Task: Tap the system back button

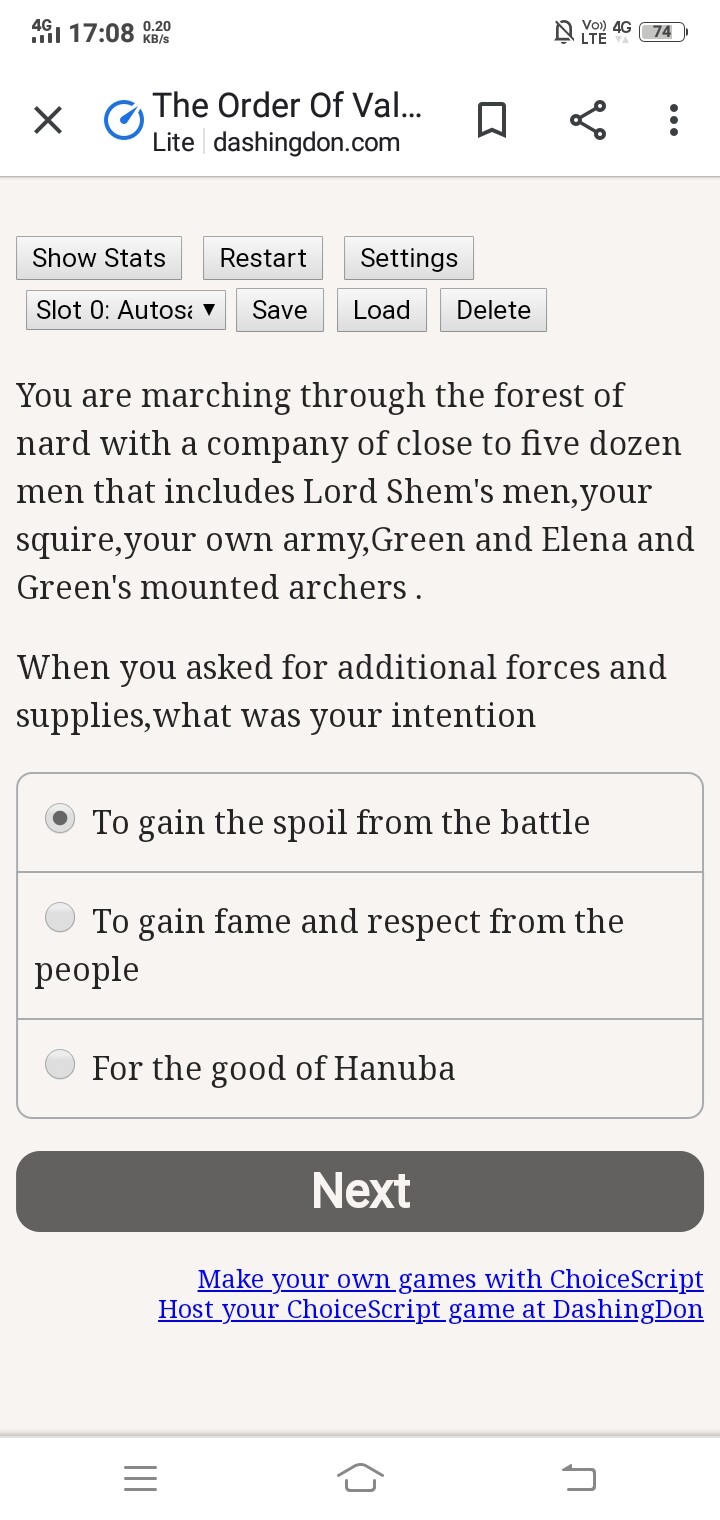Action: (578, 1477)
